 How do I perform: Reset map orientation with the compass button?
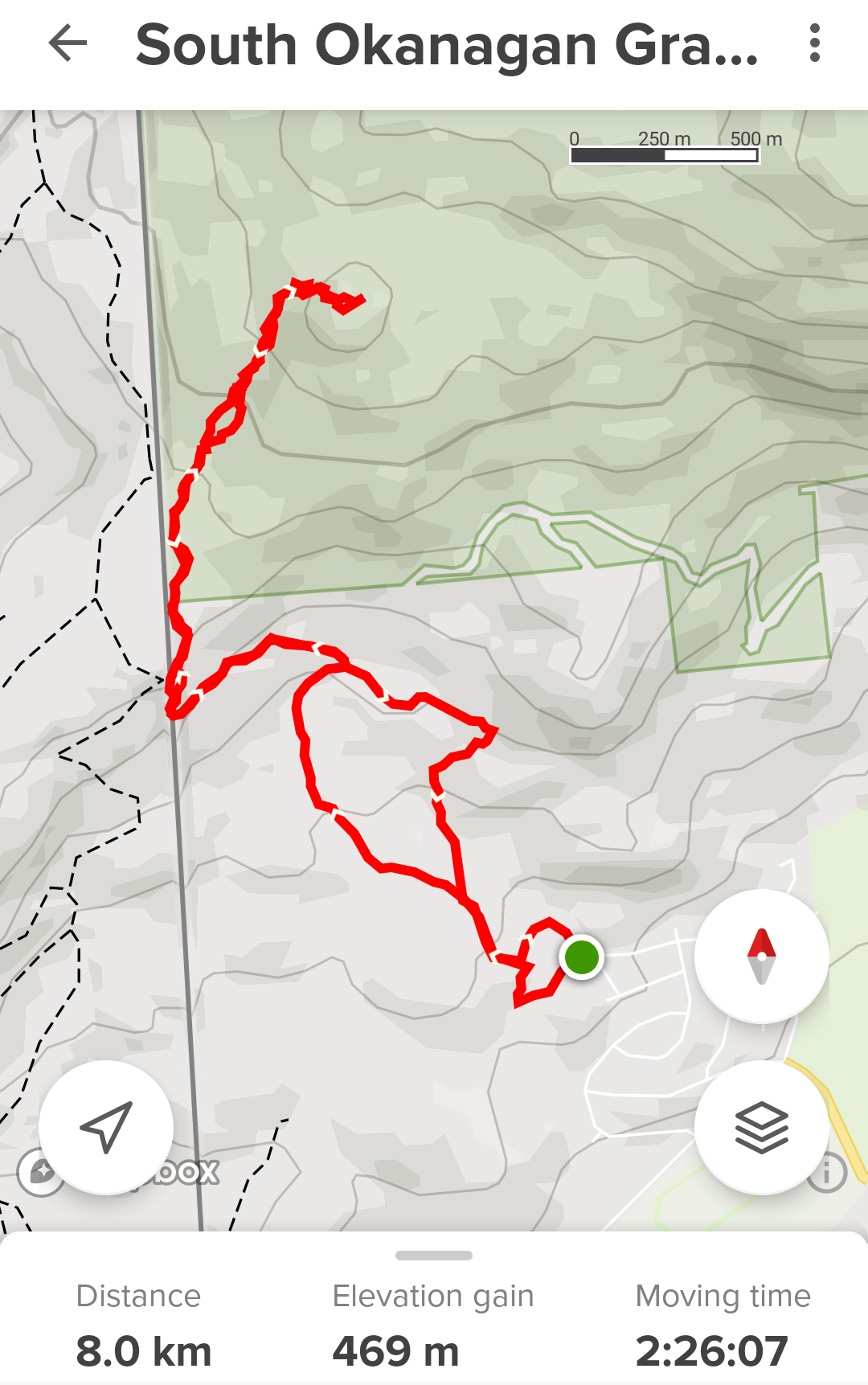click(x=761, y=956)
